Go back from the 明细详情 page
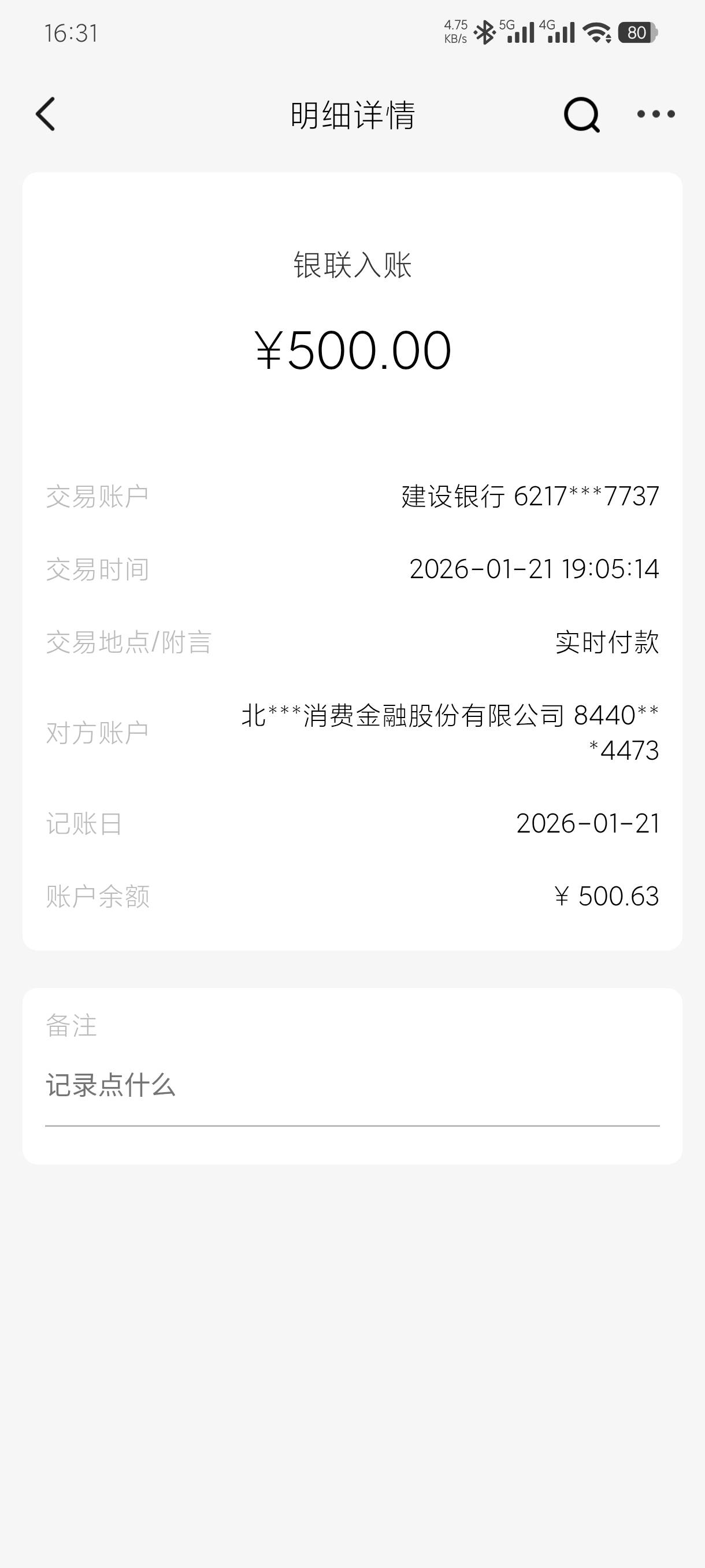This screenshot has width=705, height=1568. (46, 114)
